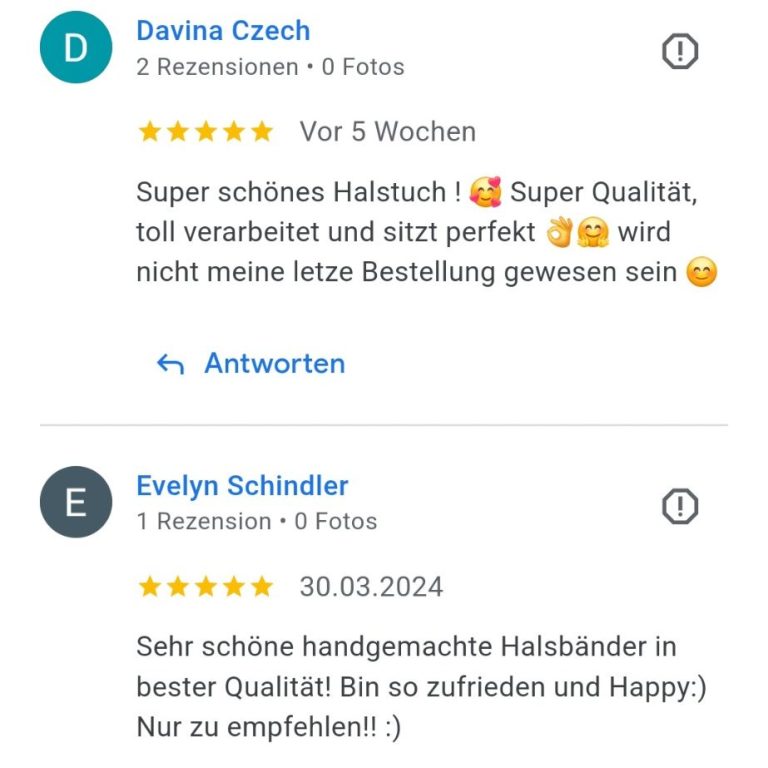Viewport: 768px width, 768px height.
Task: Reply to Davina Czech's review via Antworten
Action: point(252,363)
